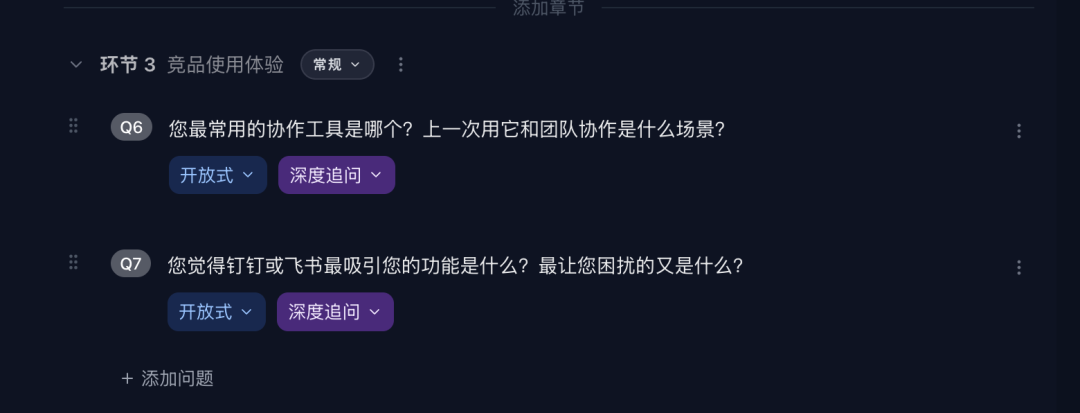Tap 添加问题 to add a question
Screen dimensions: 1080x413
[167, 379]
